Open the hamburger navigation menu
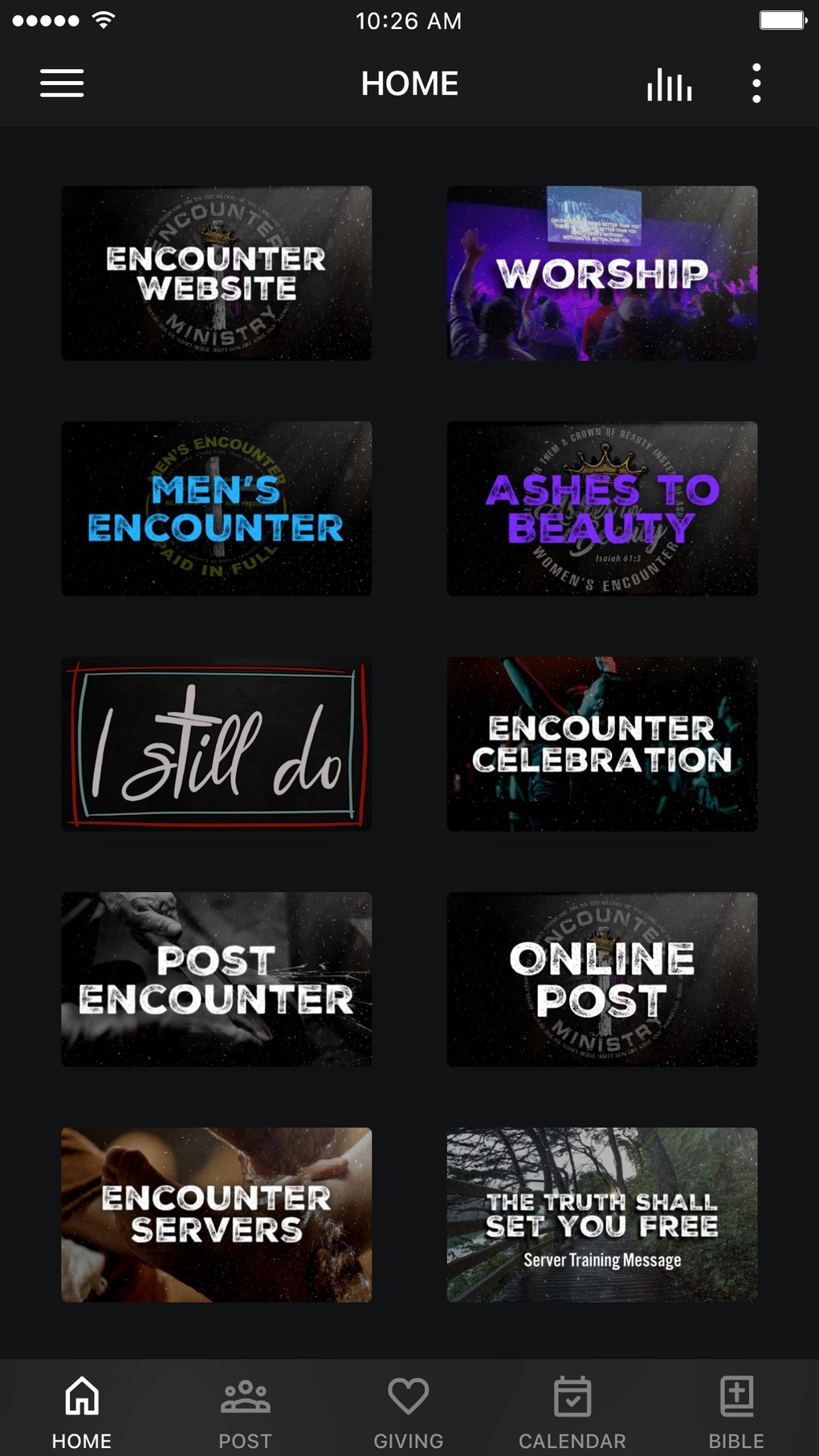The image size is (819, 1456). pyautogui.click(x=61, y=83)
